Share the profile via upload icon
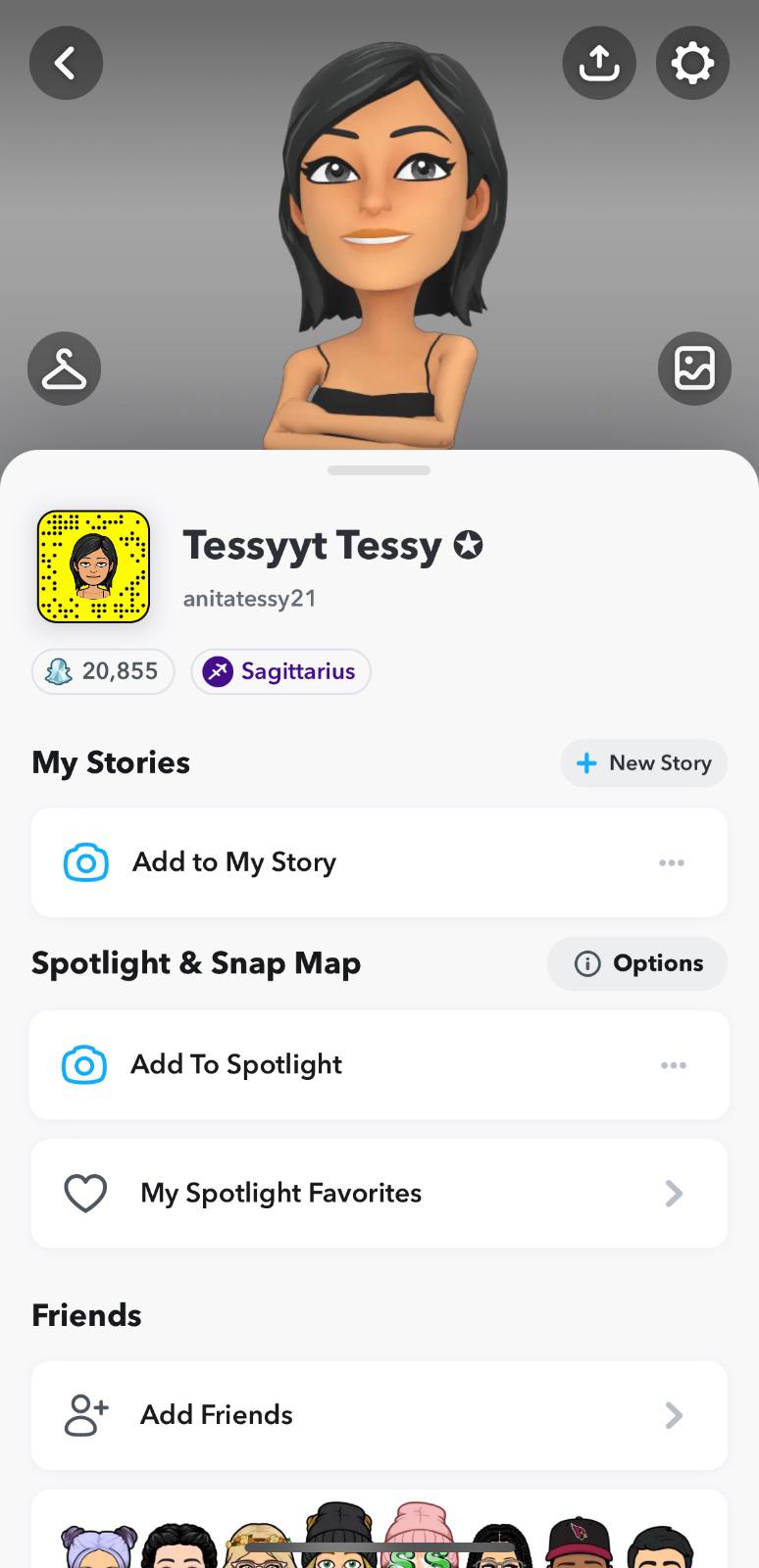Screen dimensions: 759x1568 tap(598, 64)
